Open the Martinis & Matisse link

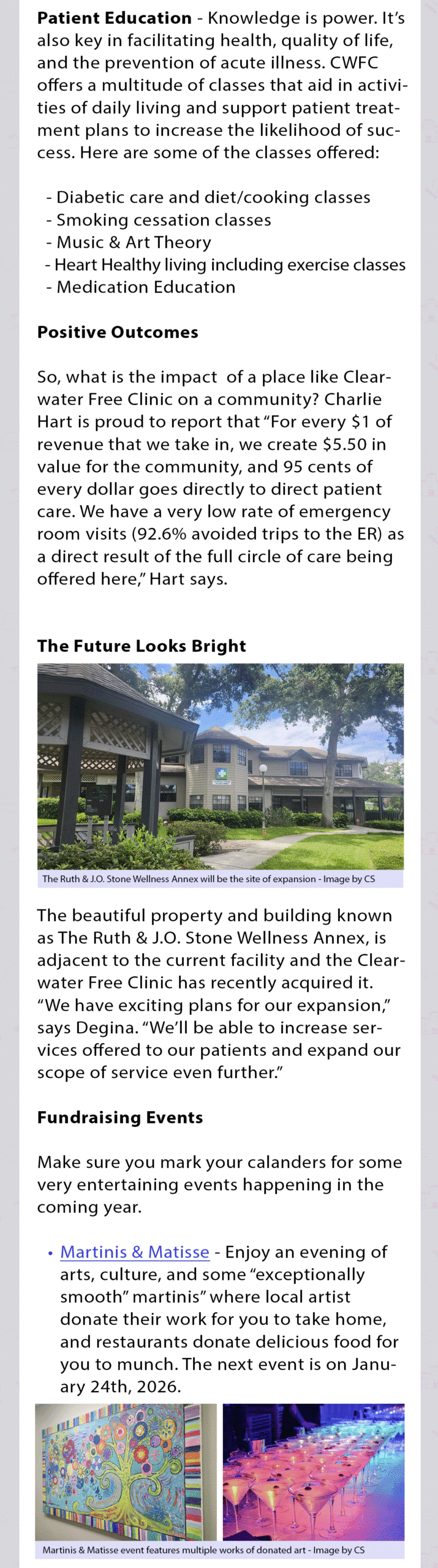(135, 1252)
